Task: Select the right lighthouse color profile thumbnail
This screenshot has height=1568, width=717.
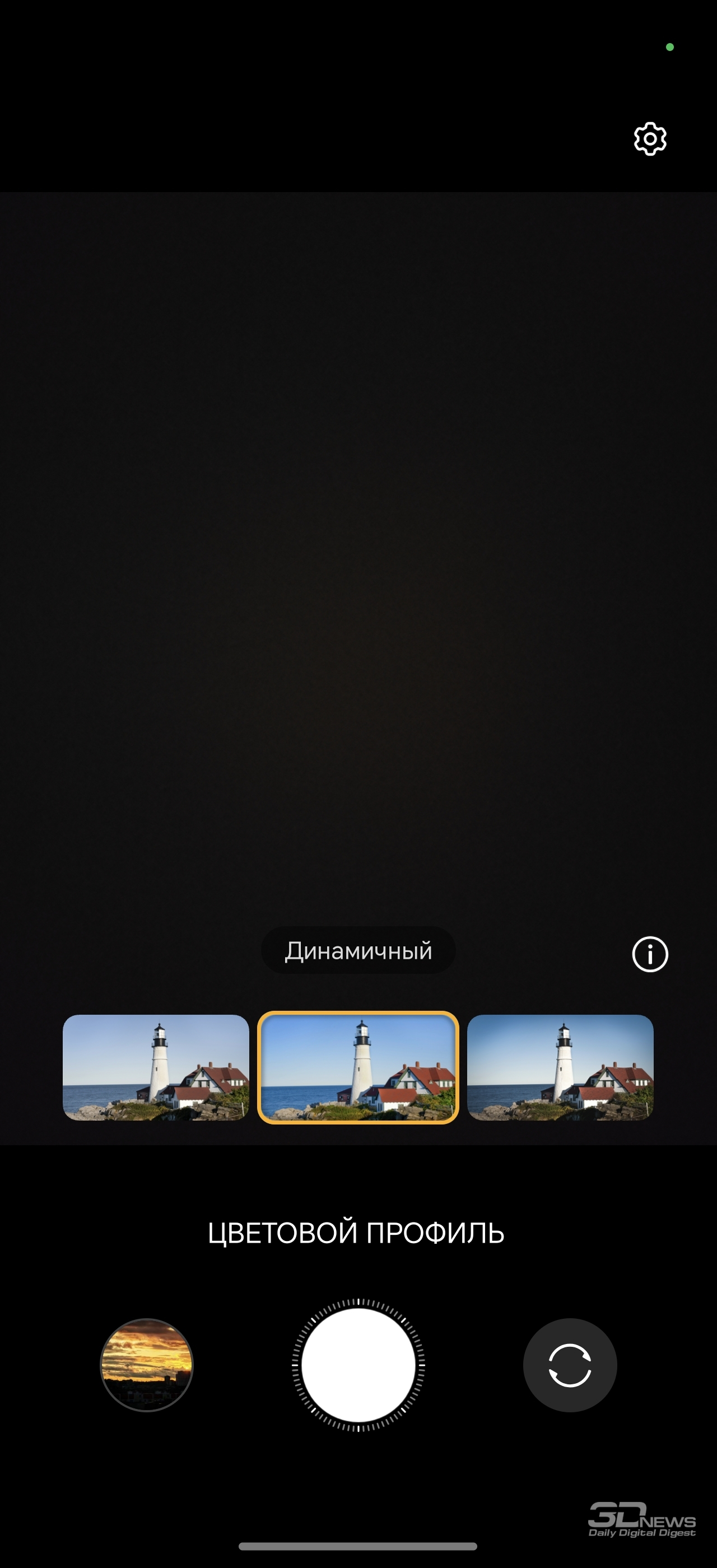Action: pyautogui.click(x=560, y=1067)
